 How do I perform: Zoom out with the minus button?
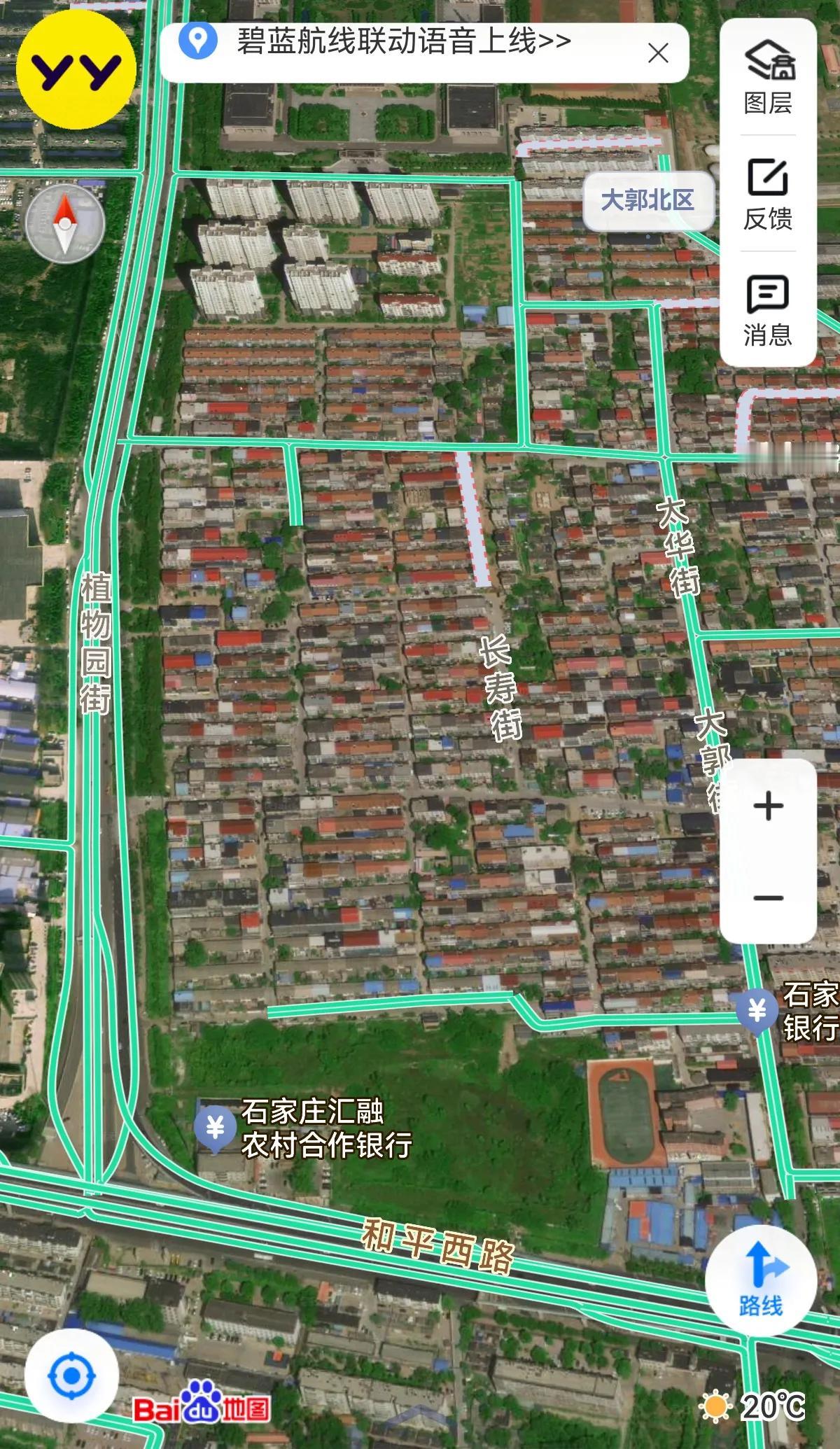click(768, 897)
